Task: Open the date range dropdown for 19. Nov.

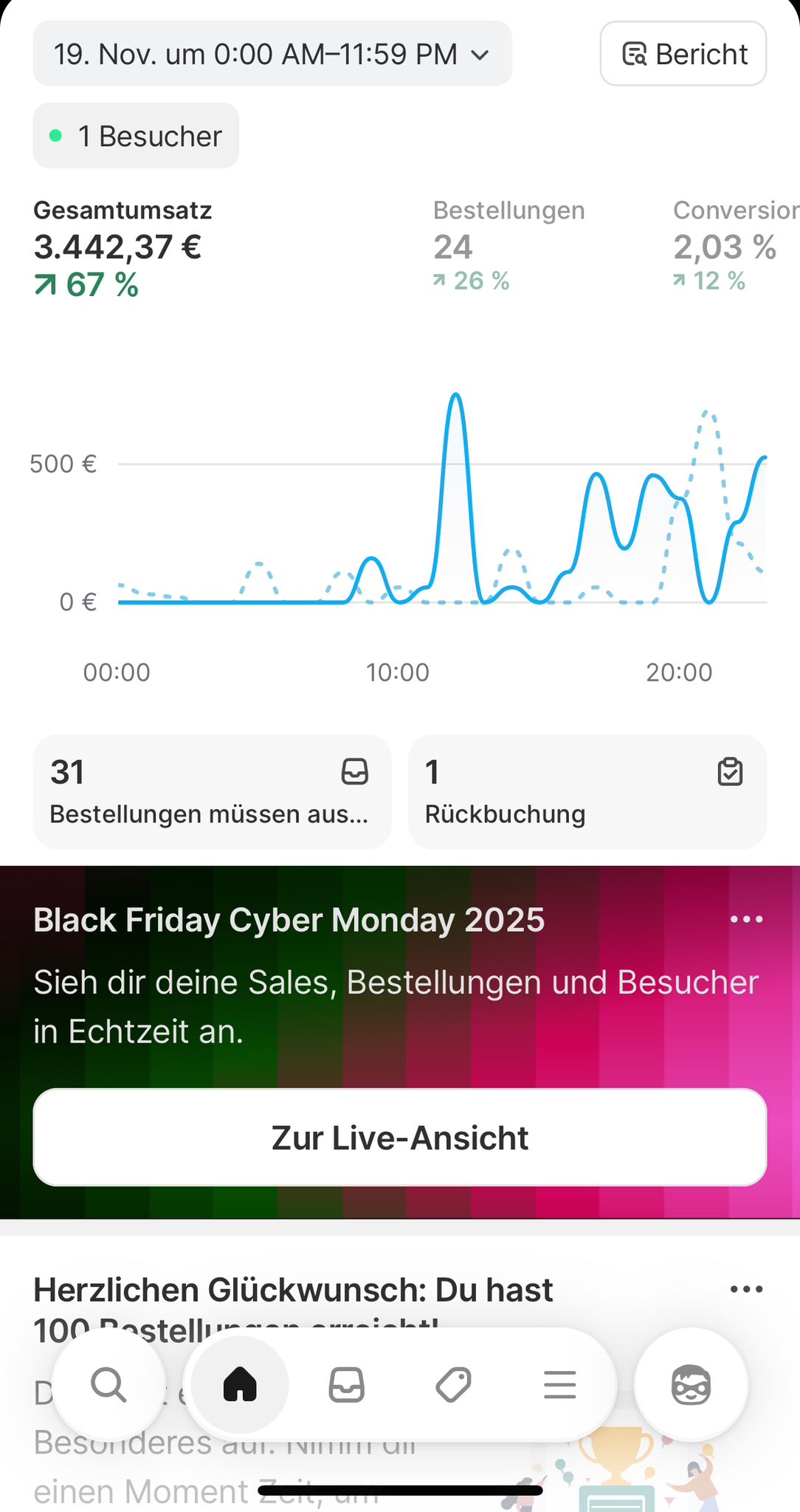Action: point(272,54)
